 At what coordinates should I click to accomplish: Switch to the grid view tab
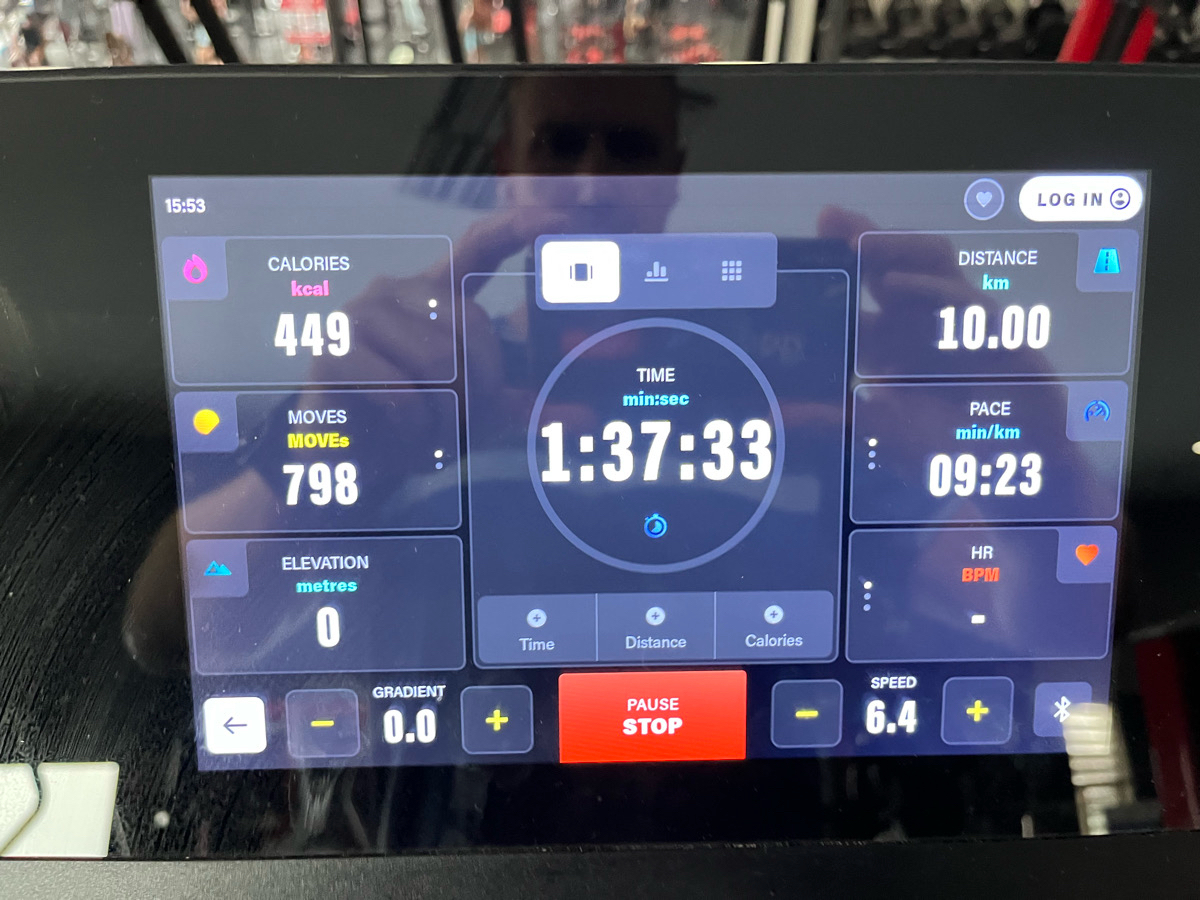coord(732,271)
